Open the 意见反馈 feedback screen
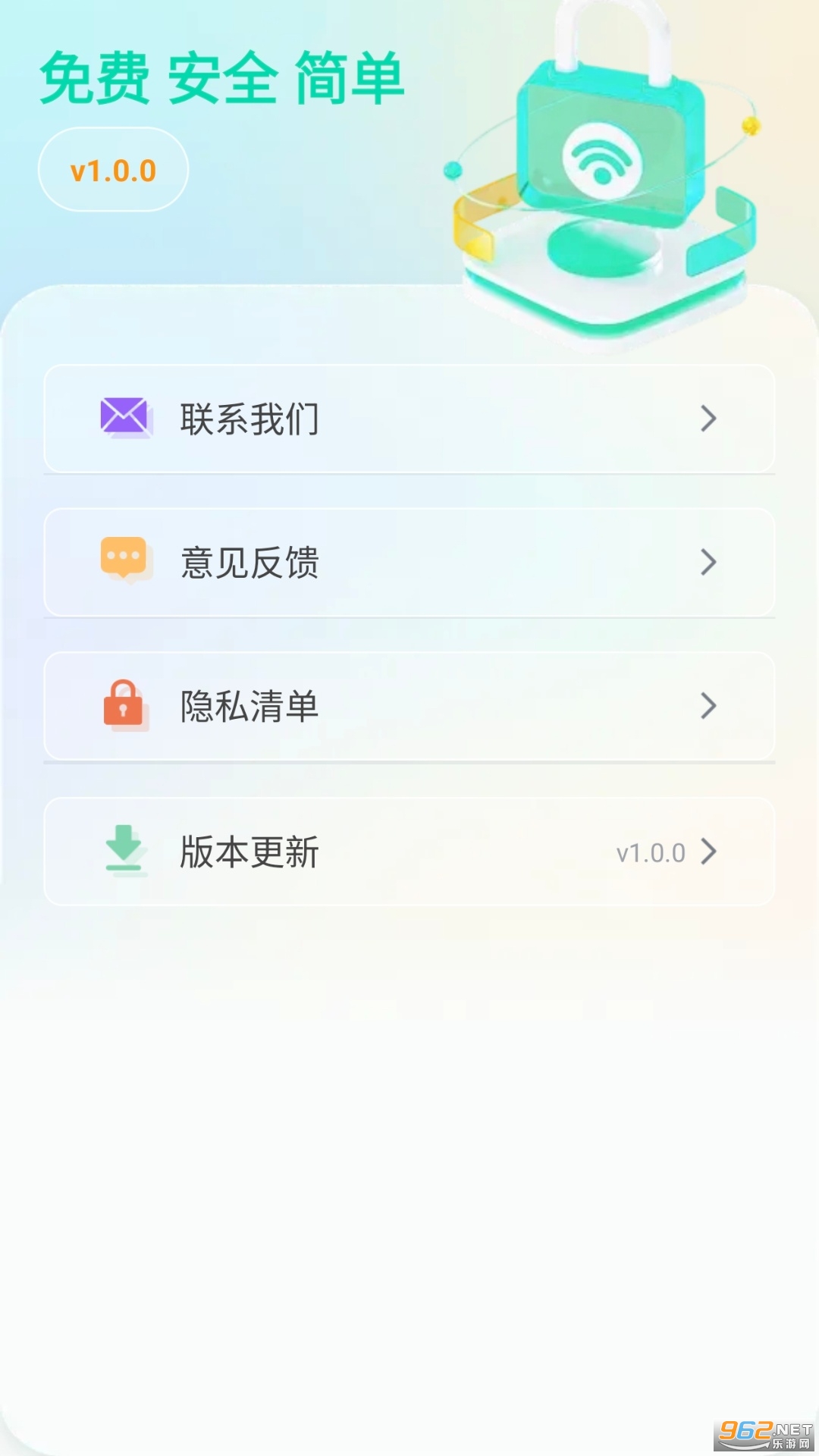 tap(409, 561)
